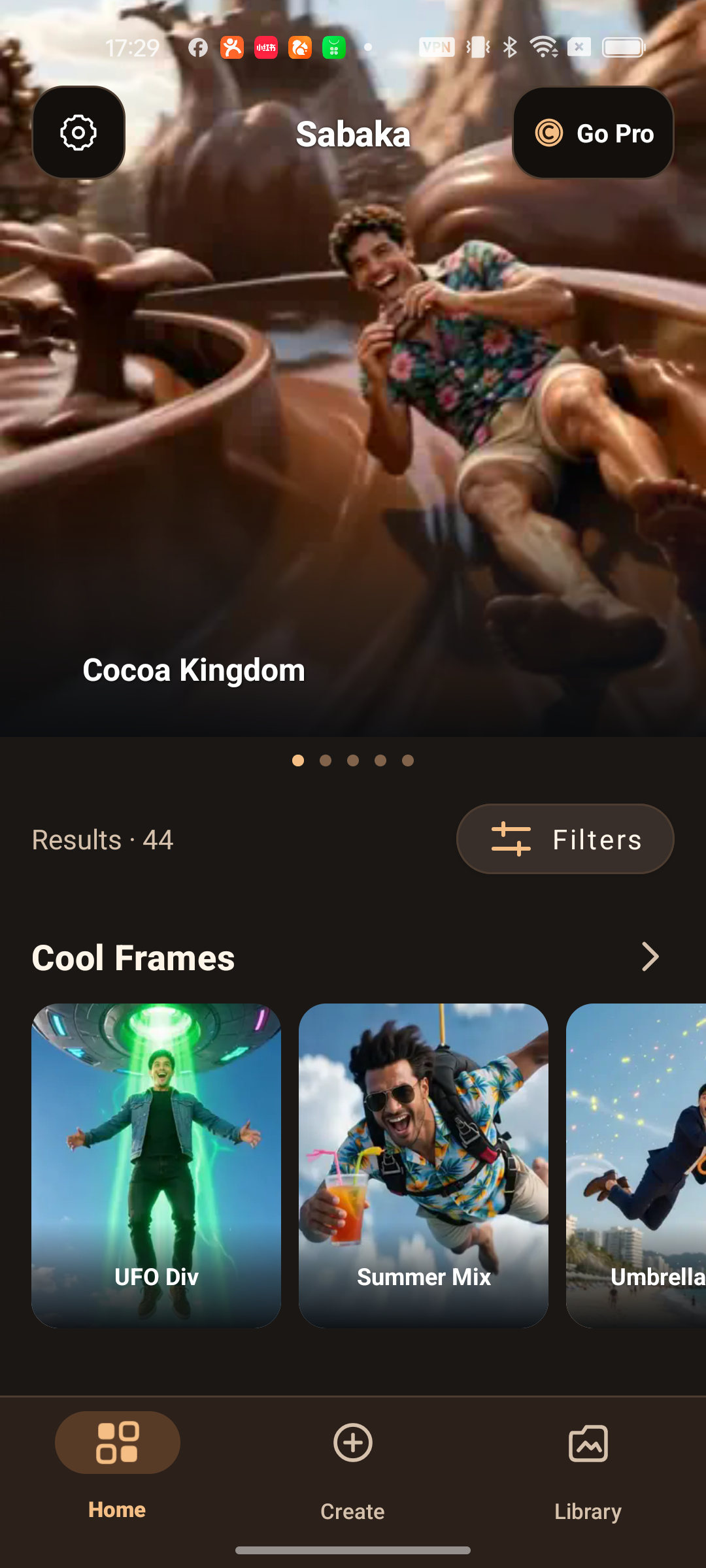Expand Cool Frames with the arrow
Image resolution: width=706 pixels, height=1568 pixels.
(x=650, y=957)
